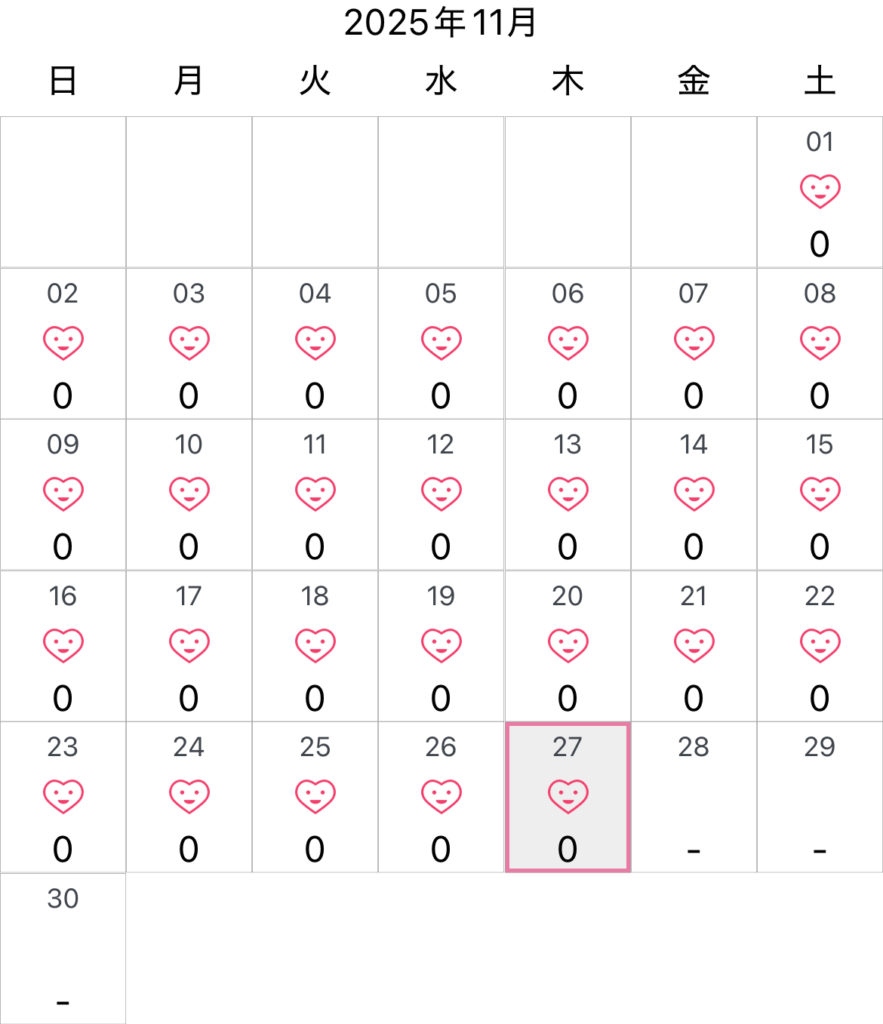Viewport: 883px width, 1024px height.
Task: Select Sunday the 9th
Action: point(63,495)
